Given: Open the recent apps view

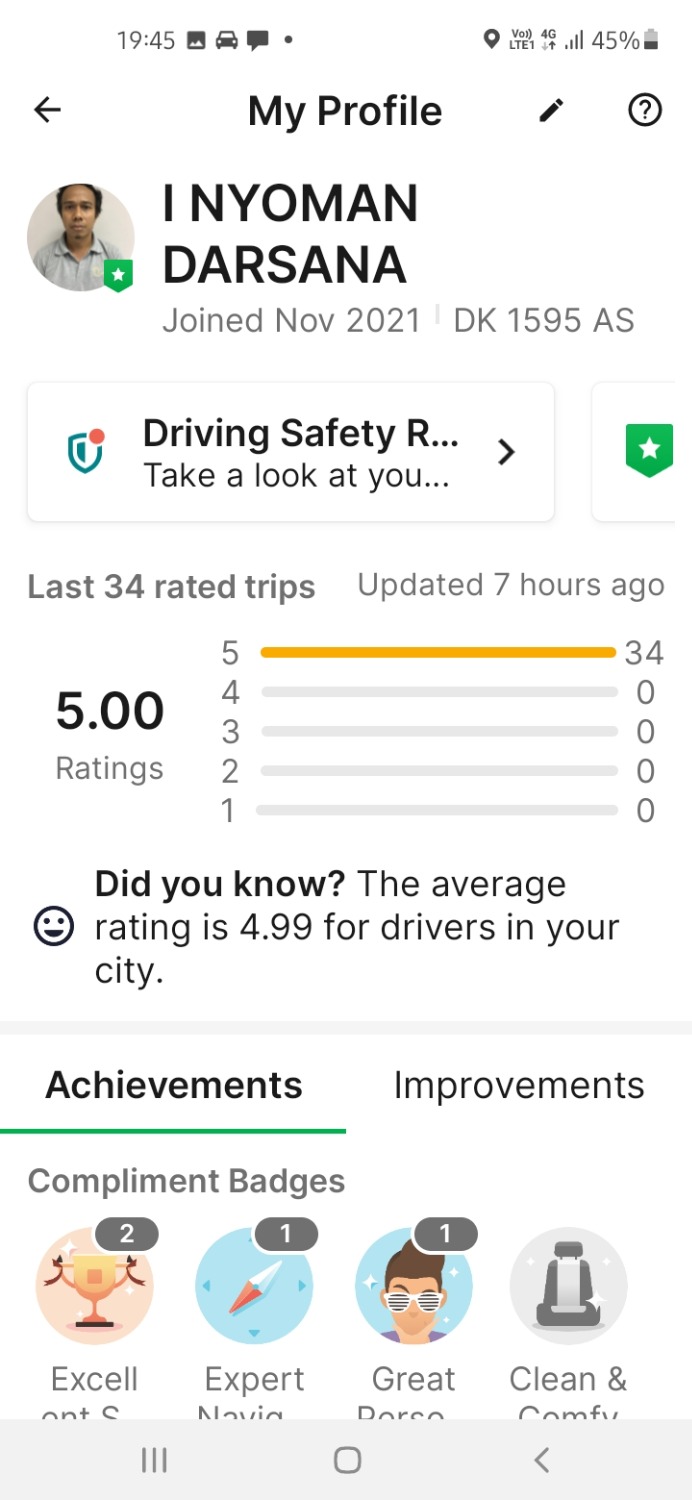Looking at the screenshot, I should point(154,1461).
